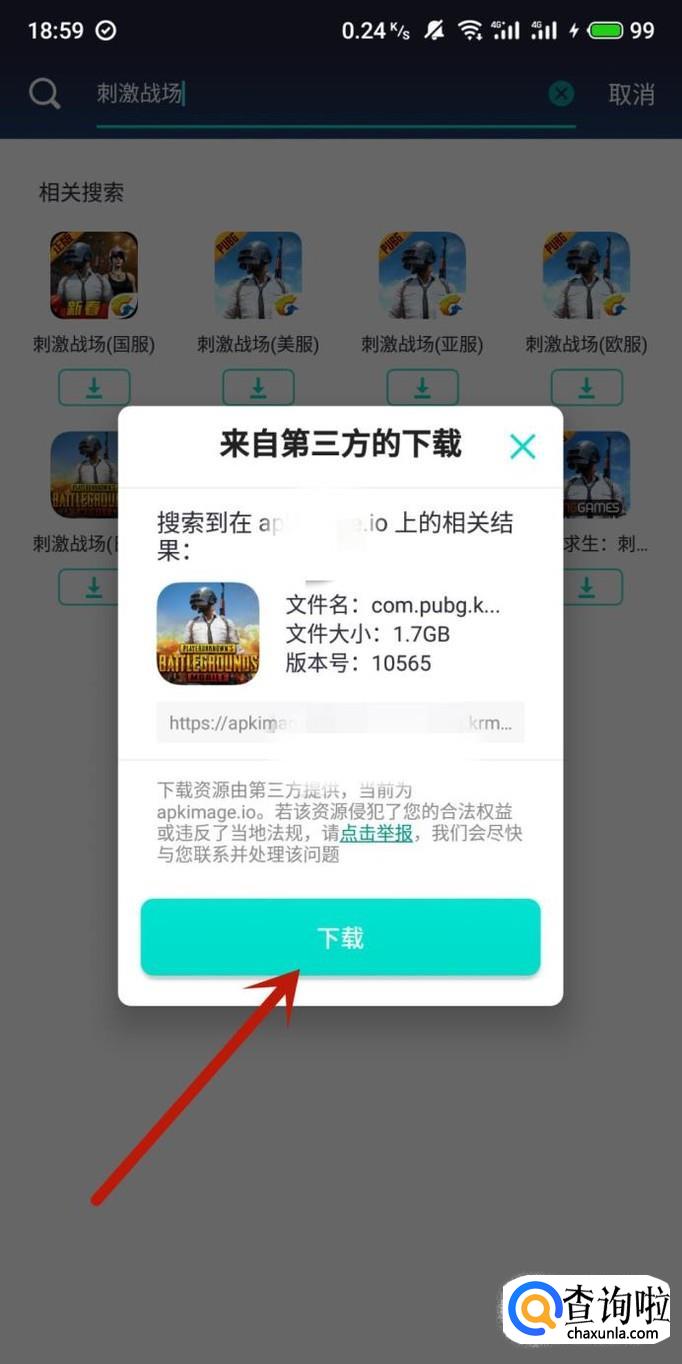The width and height of the screenshot is (682, 1364).
Task: Open the 刺激战场(欧服) game icon
Action: point(586,276)
